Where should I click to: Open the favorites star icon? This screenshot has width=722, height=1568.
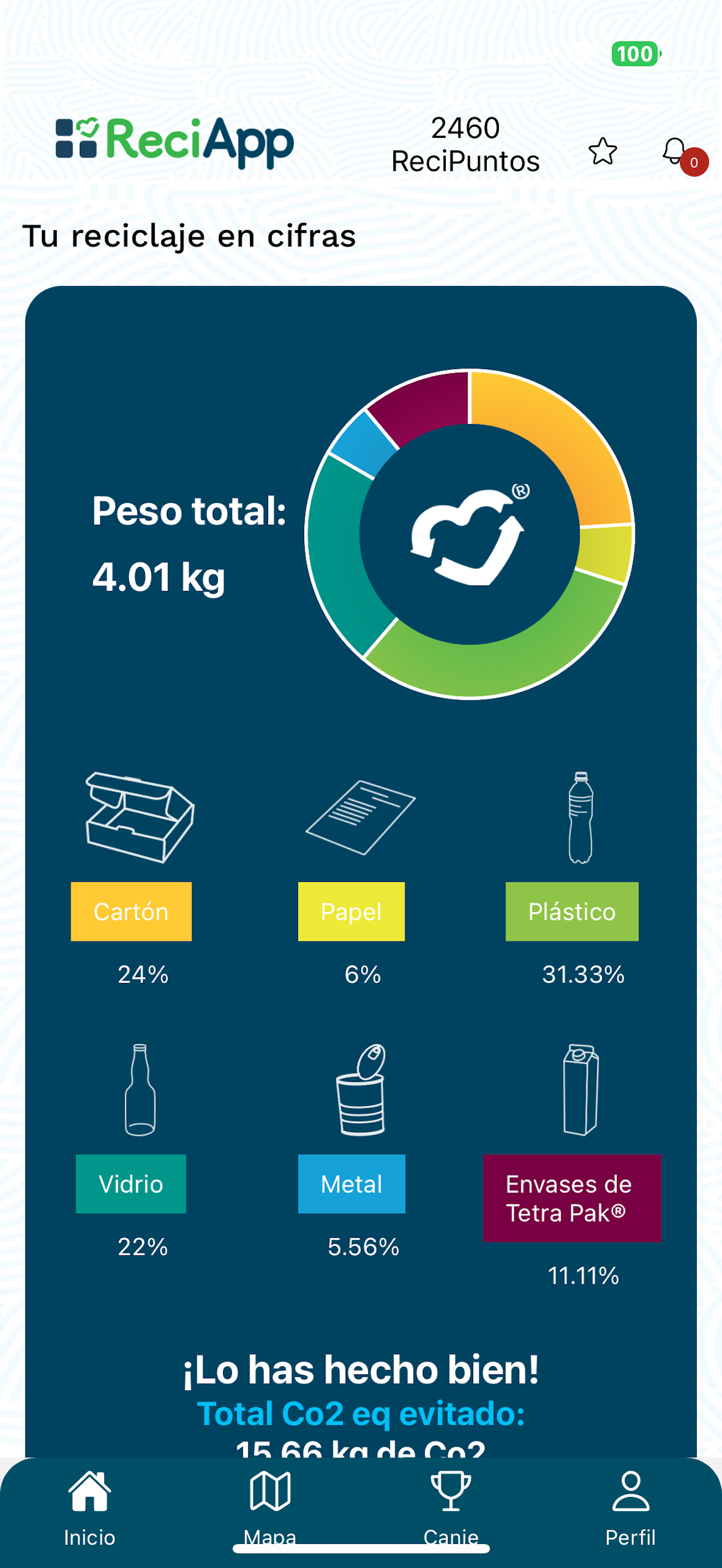603,151
